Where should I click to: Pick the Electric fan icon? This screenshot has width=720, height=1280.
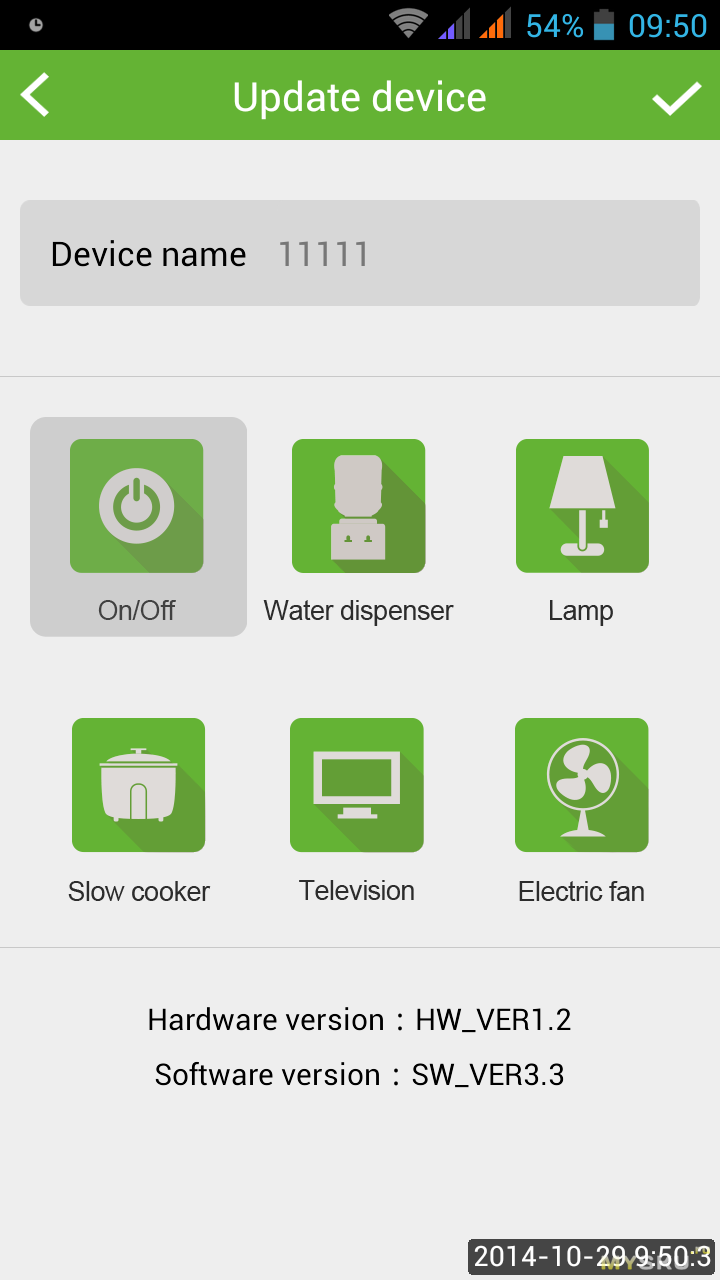pos(582,785)
